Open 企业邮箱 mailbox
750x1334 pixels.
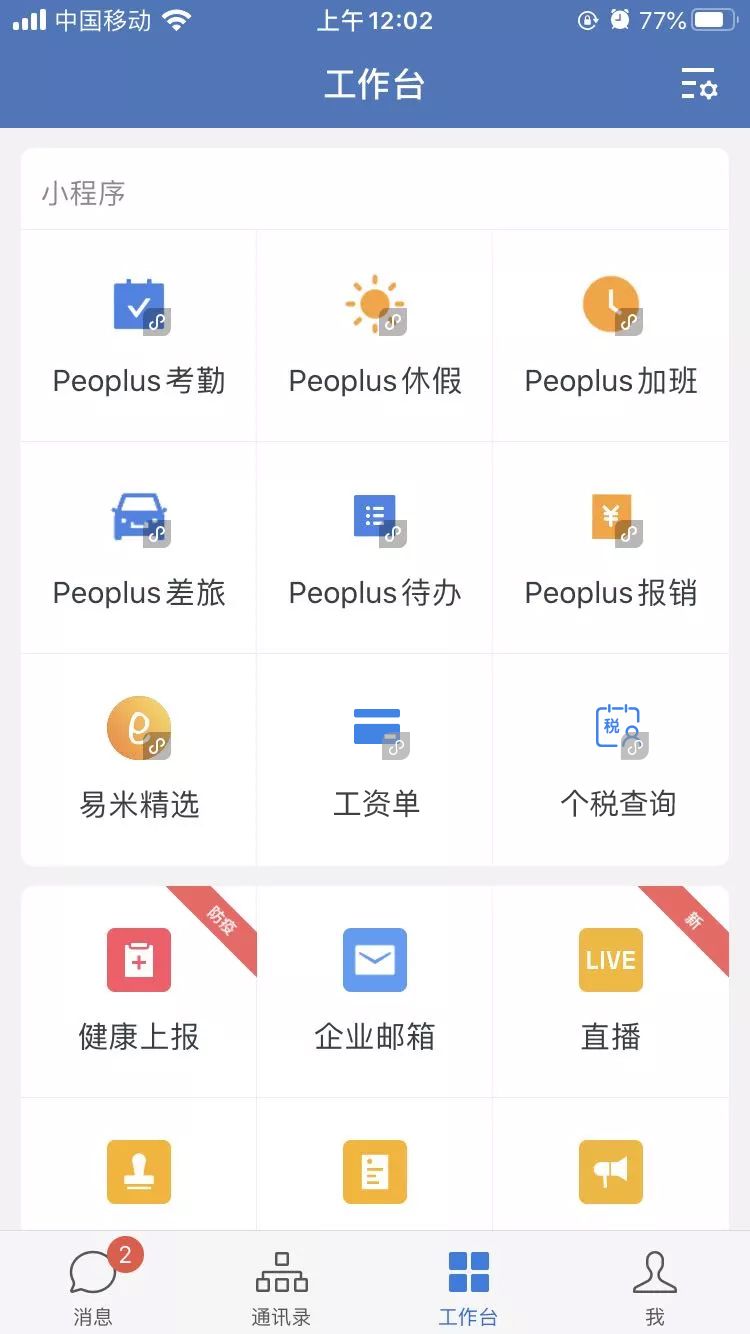[x=375, y=990]
